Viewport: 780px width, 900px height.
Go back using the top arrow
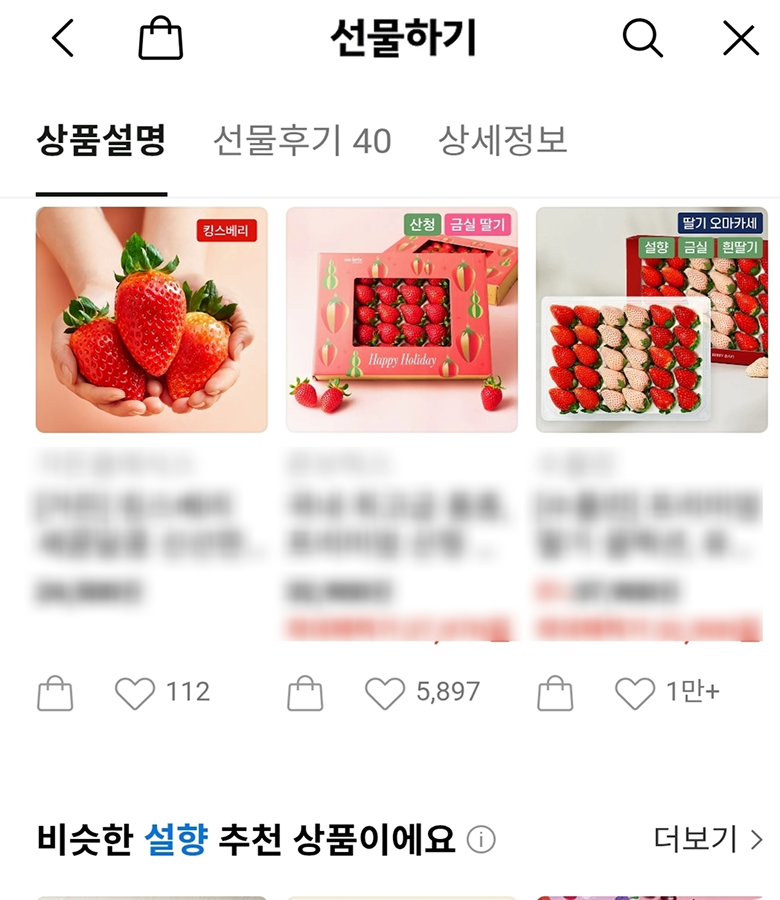(63, 39)
